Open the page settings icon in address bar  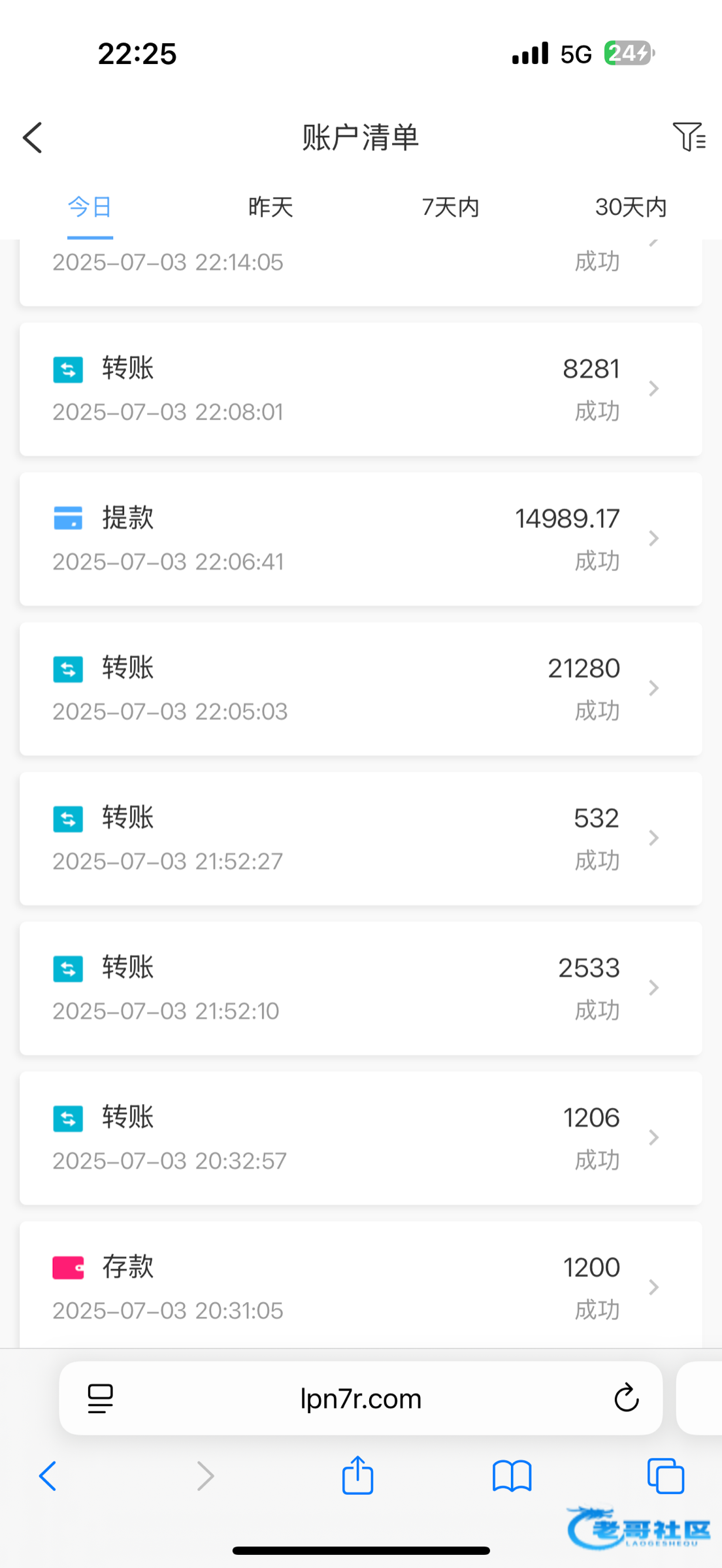click(x=100, y=1399)
